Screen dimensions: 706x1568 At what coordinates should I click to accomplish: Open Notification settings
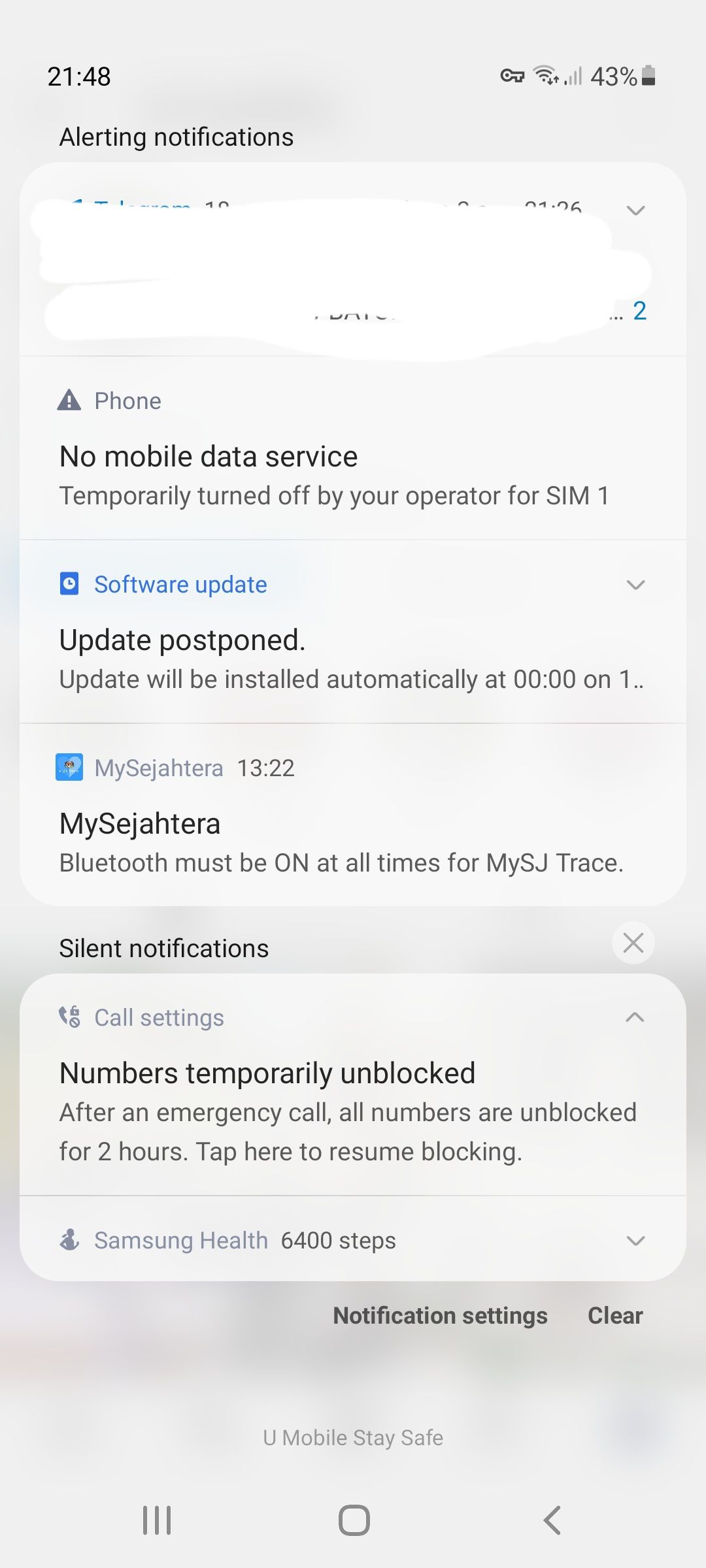click(x=440, y=1315)
